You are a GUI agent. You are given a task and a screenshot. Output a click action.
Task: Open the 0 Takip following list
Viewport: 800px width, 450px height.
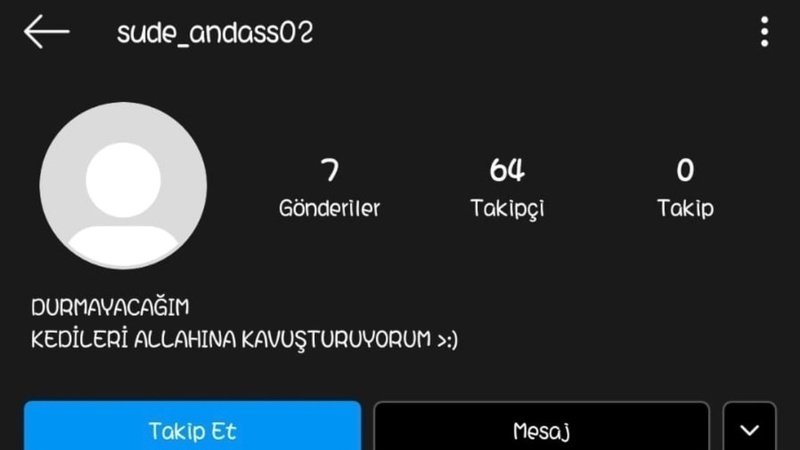click(x=685, y=187)
